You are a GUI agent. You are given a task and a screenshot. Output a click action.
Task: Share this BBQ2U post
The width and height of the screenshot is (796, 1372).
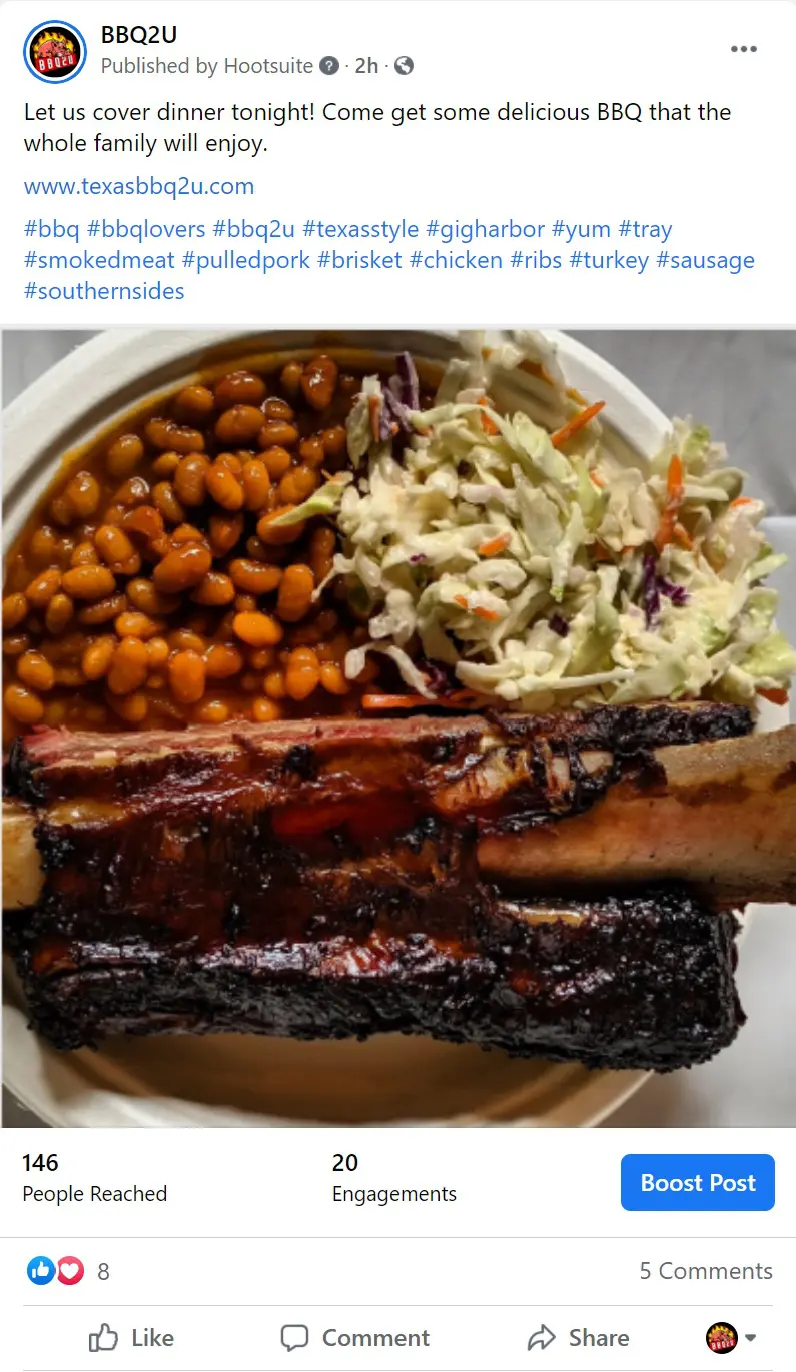click(x=578, y=1338)
